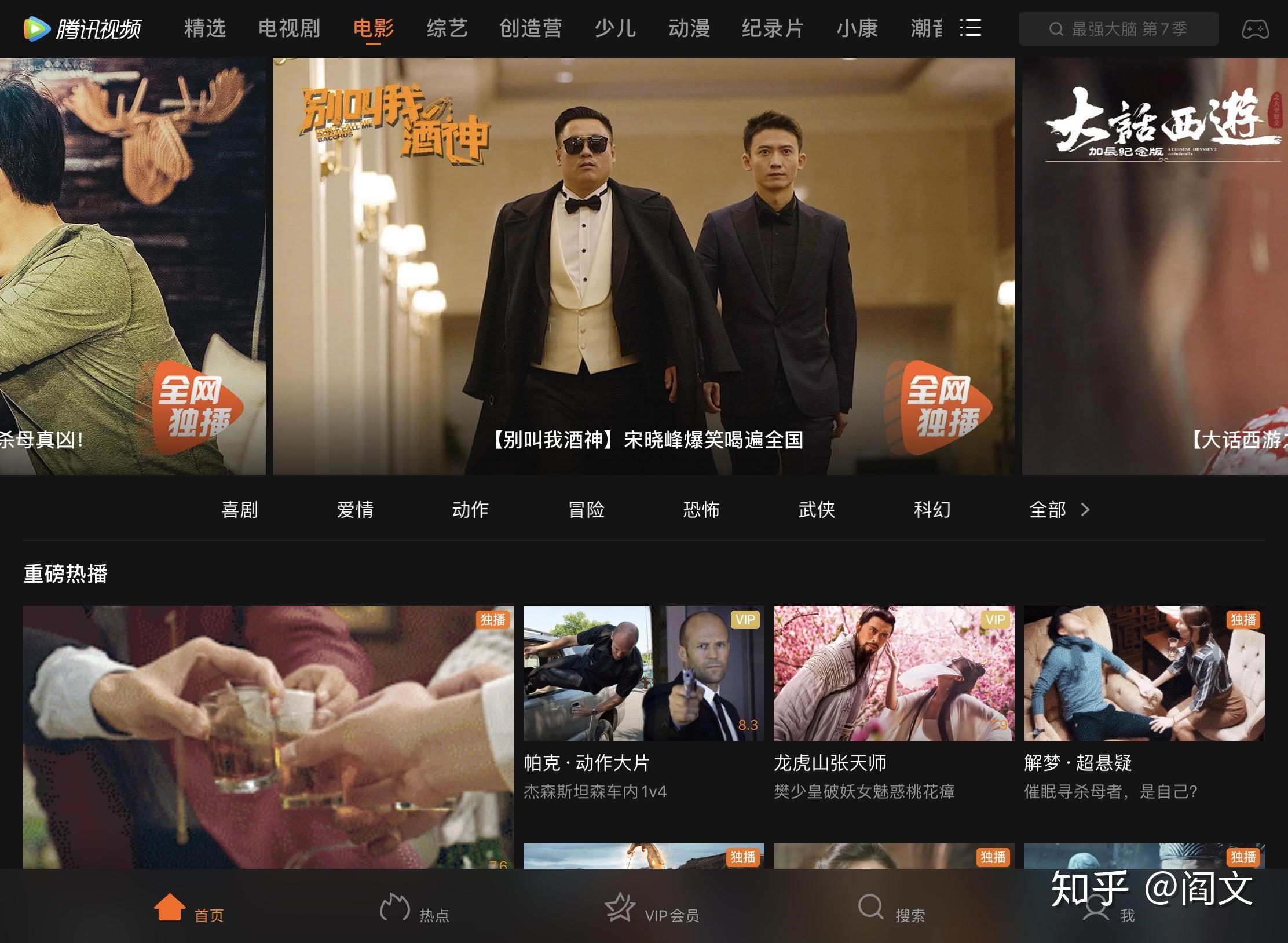Go to the 搜索 bottom tab

pyautogui.click(x=891, y=909)
